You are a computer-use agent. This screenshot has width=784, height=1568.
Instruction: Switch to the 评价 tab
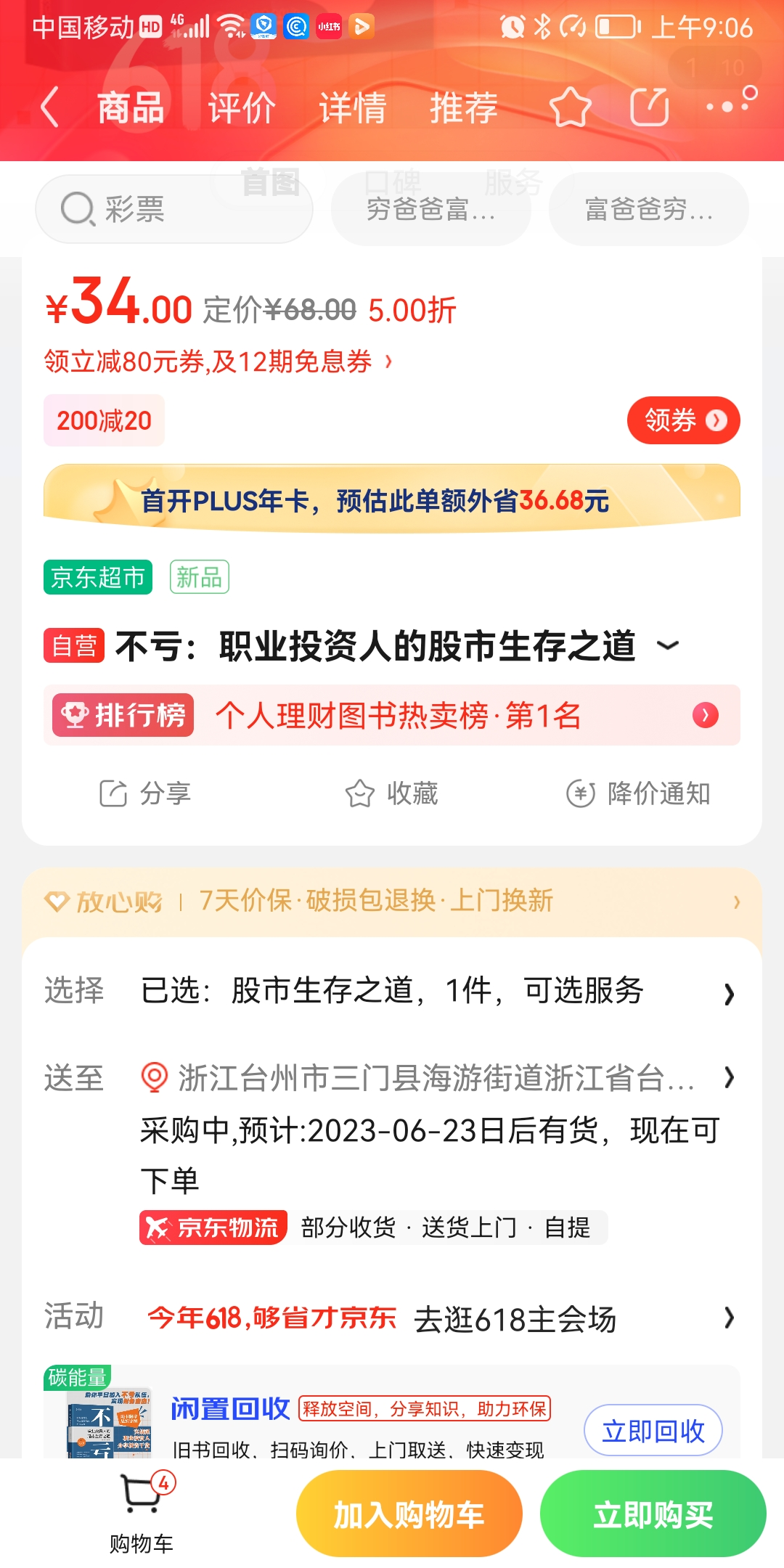[x=241, y=107]
